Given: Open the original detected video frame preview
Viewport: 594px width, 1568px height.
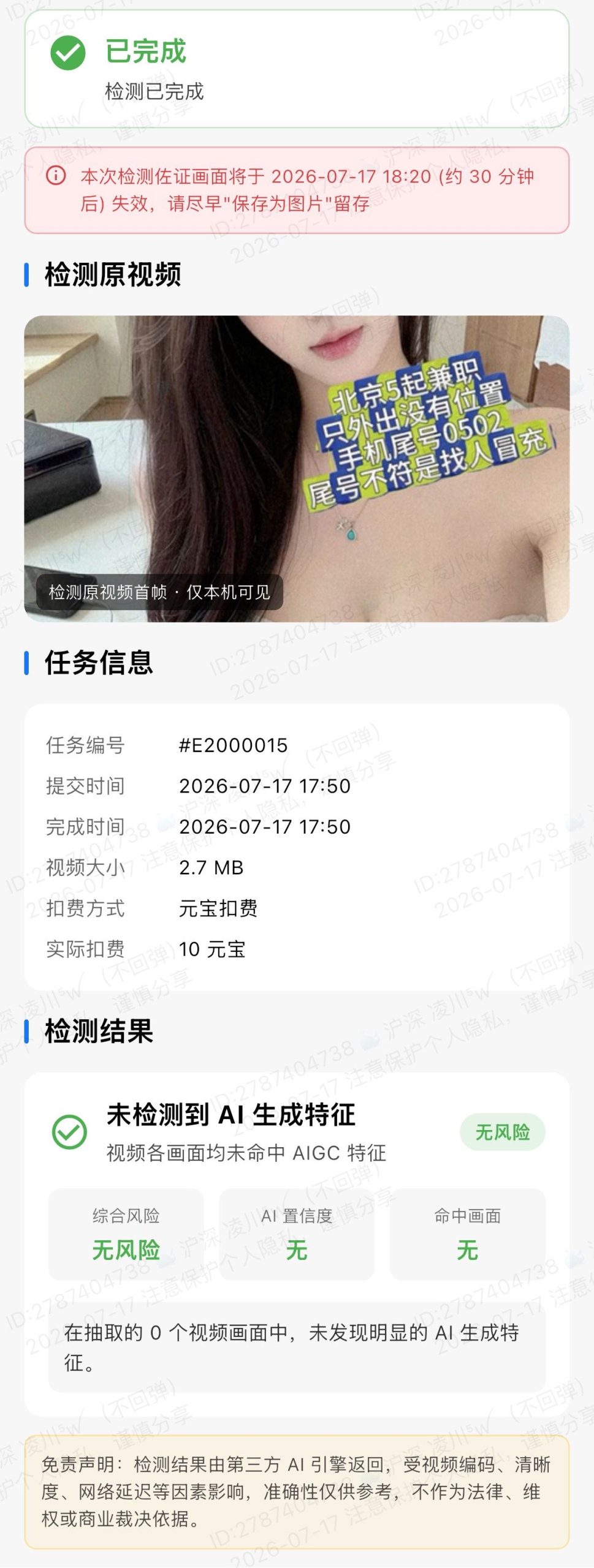Looking at the screenshot, I should 297,469.
